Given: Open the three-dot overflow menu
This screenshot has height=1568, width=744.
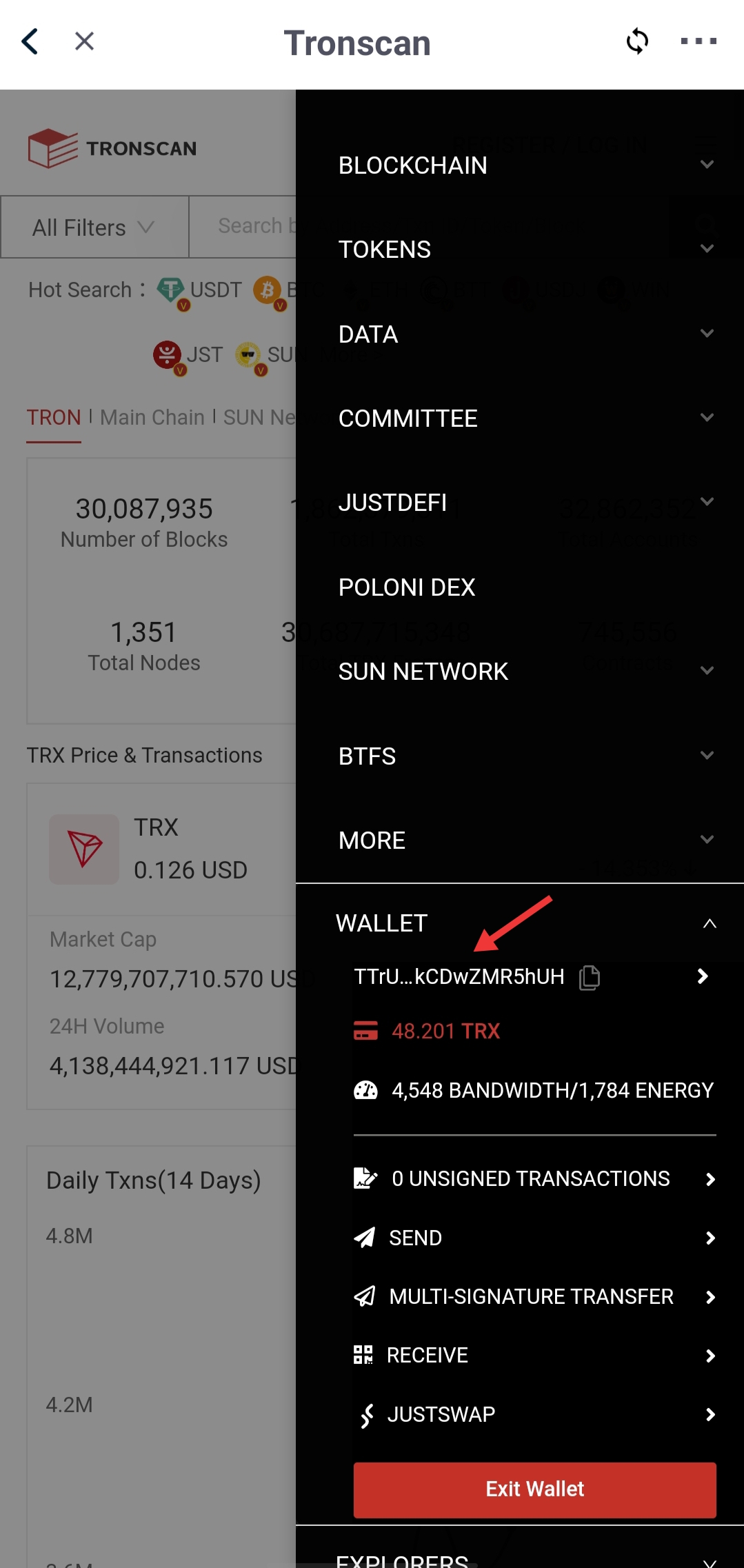Looking at the screenshot, I should point(698,41).
